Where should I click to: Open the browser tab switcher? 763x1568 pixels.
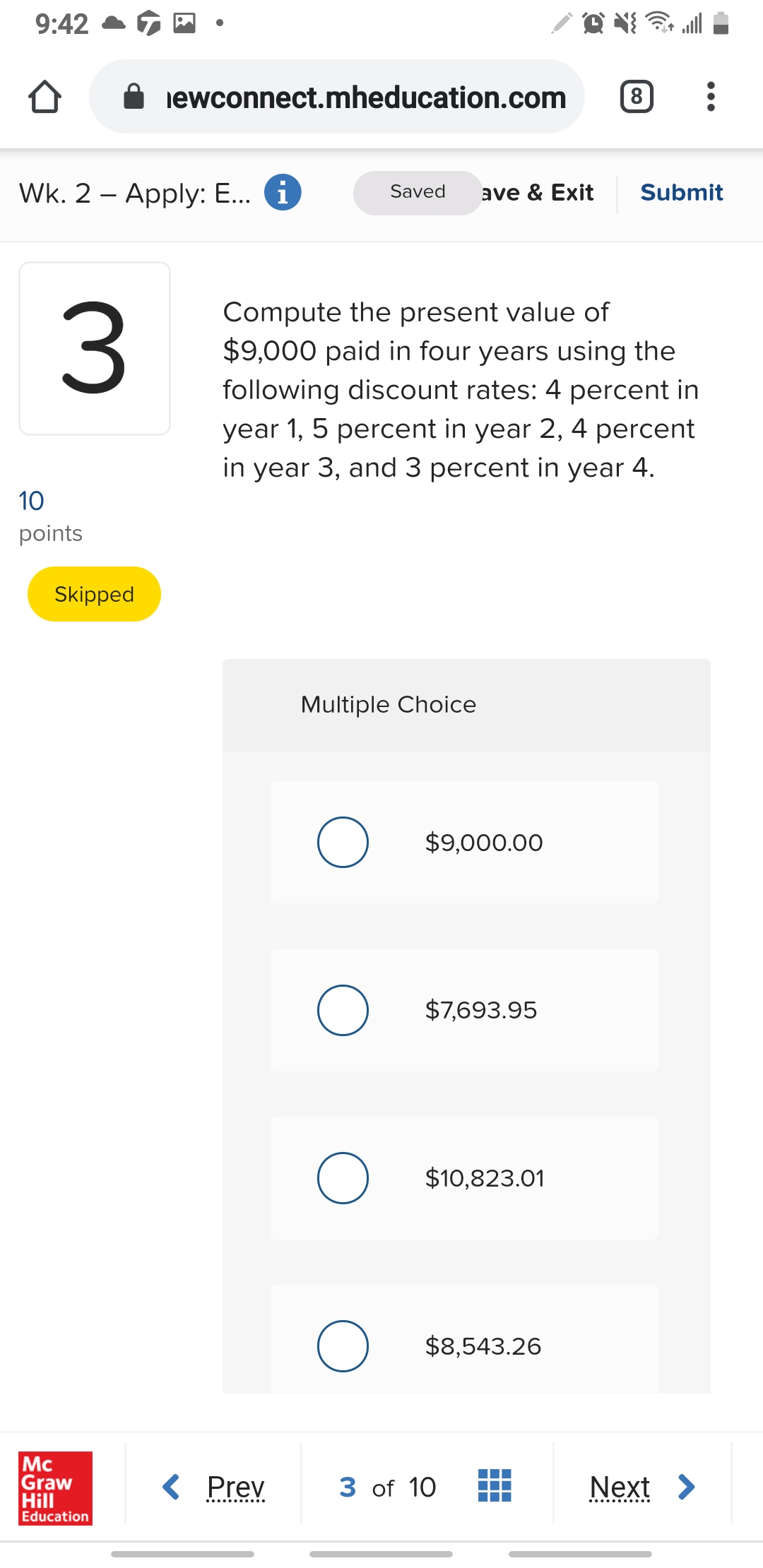click(636, 97)
